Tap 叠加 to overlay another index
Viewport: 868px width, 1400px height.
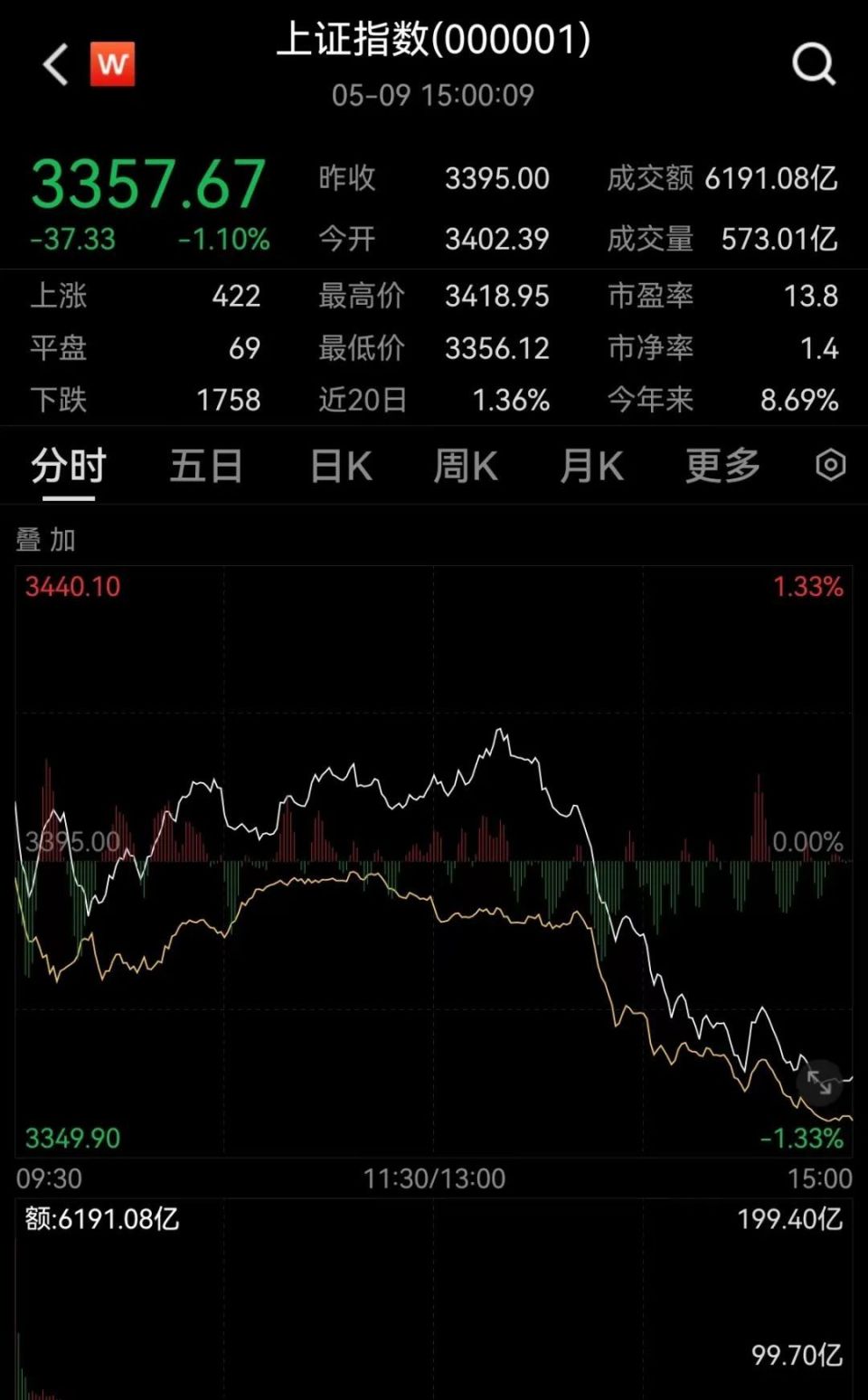click(x=46, y=540)
